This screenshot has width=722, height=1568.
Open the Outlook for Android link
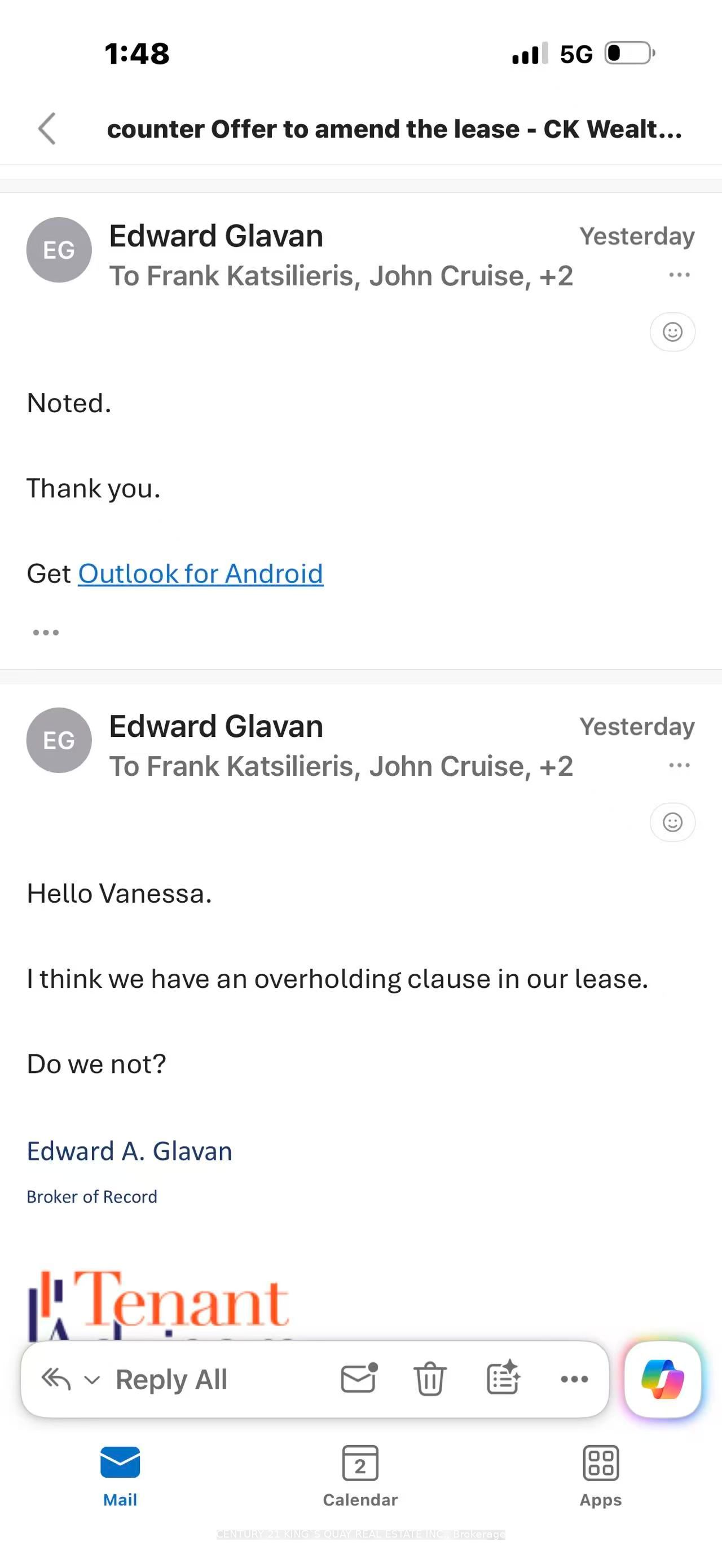point(200,573)
